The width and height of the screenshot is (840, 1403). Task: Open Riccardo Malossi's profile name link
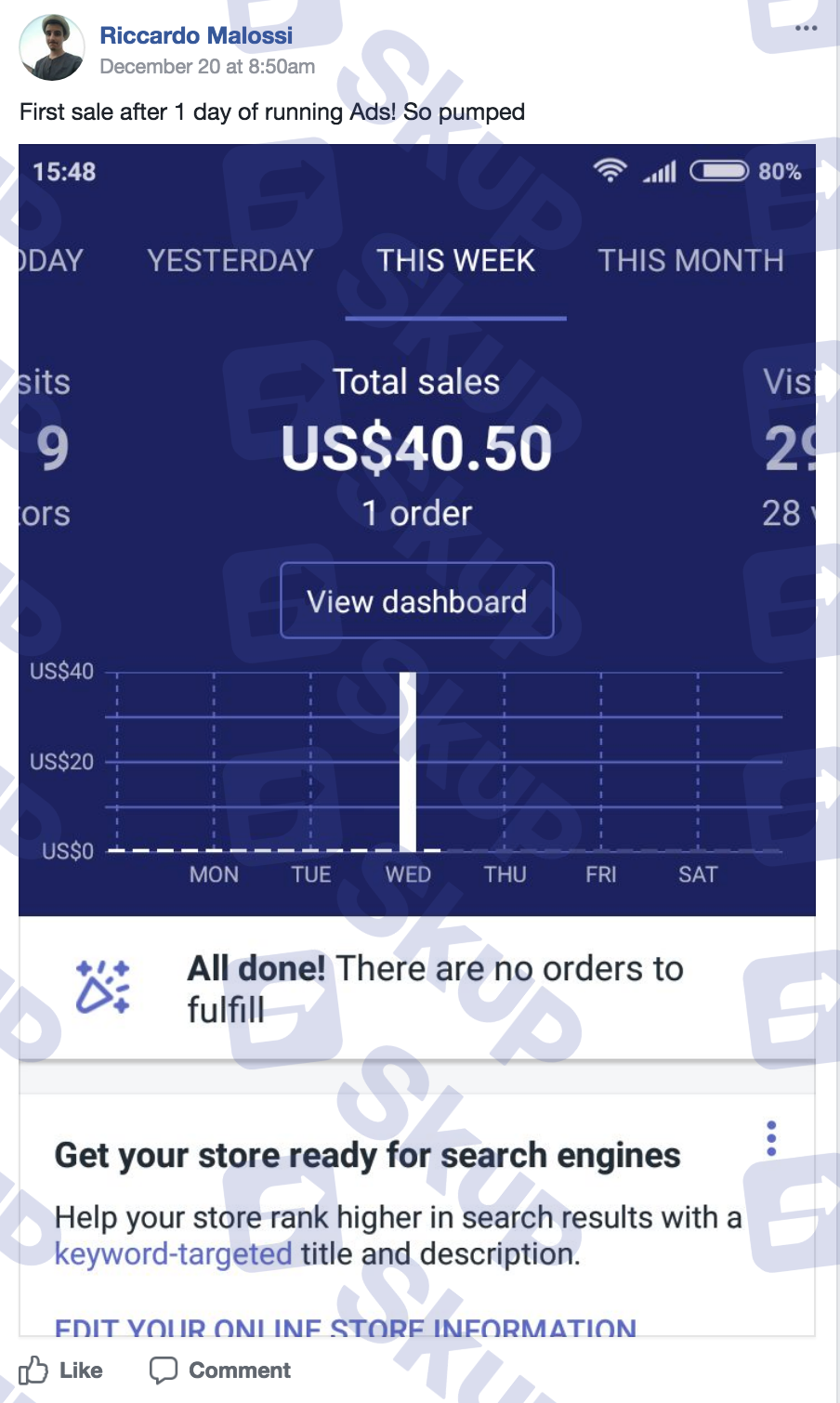[196, 35]
